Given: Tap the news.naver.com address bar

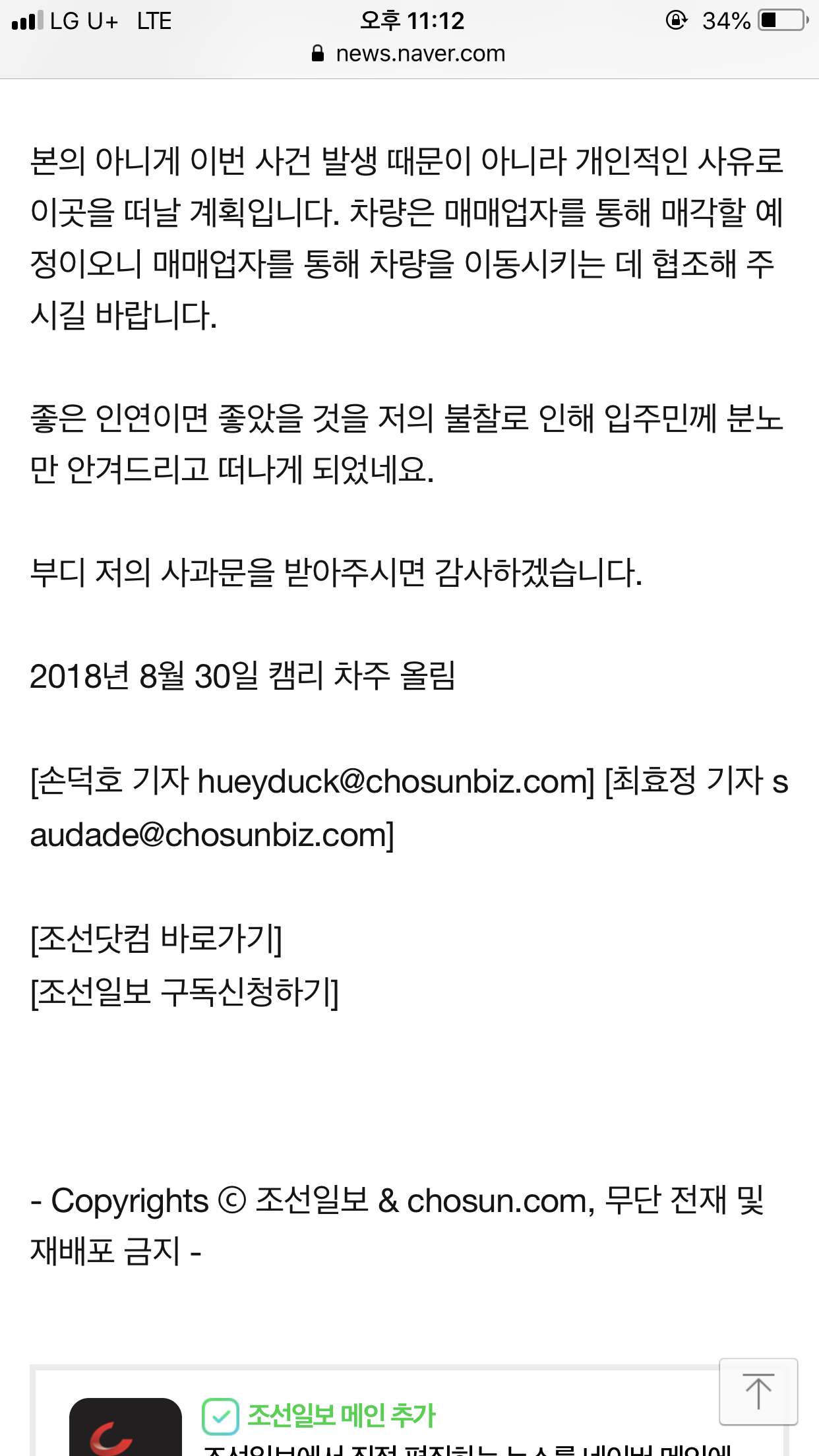Looking at the screenshot, I should 409,53.
